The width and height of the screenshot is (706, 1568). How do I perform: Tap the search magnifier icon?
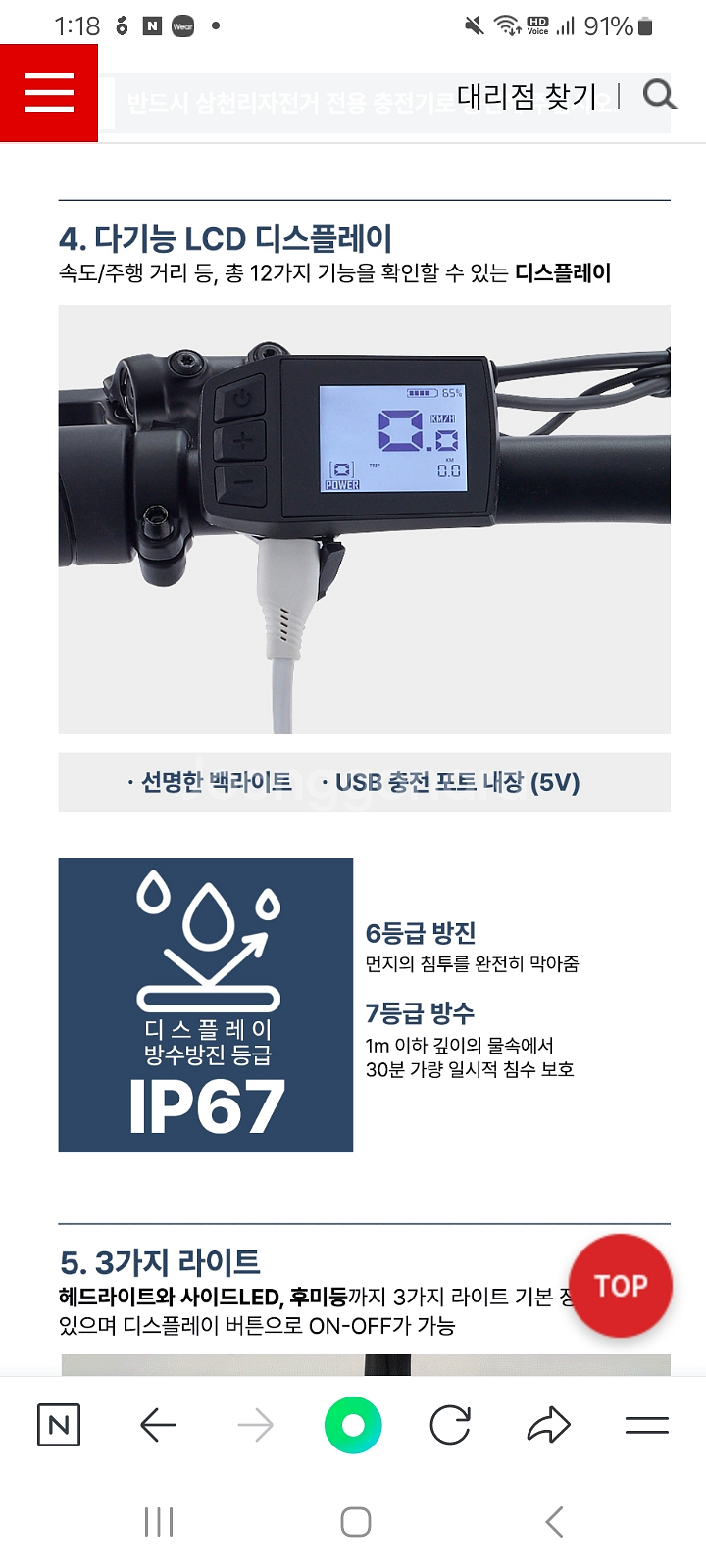coord(659,93)
